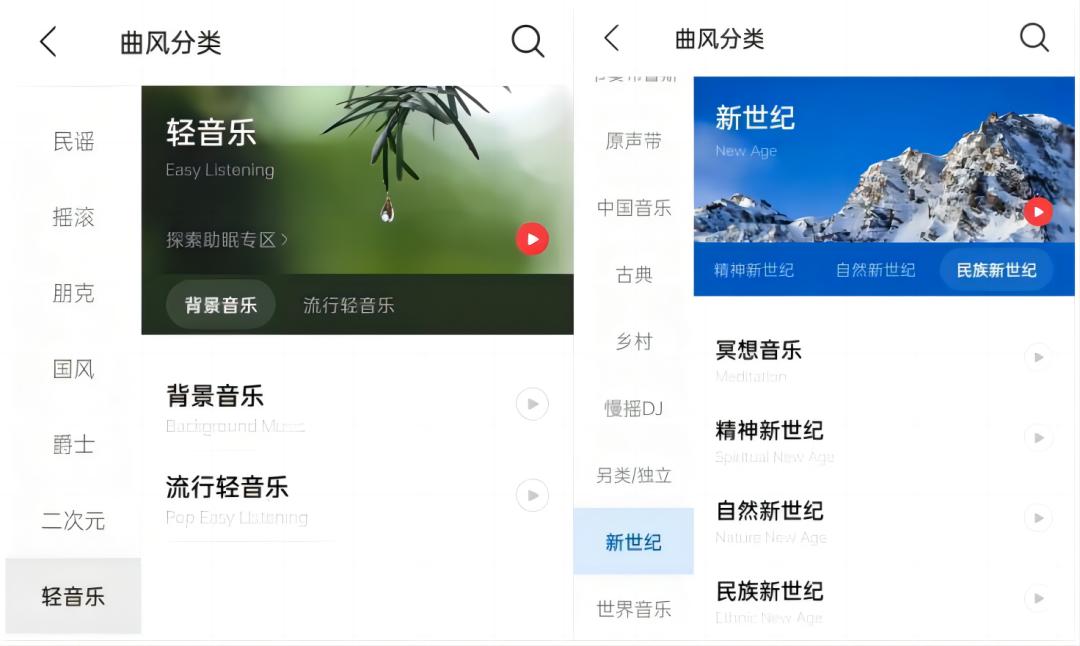Select 另类/独立 genre
This screenshot has width=1080, height=646.
tap(633, 476)
